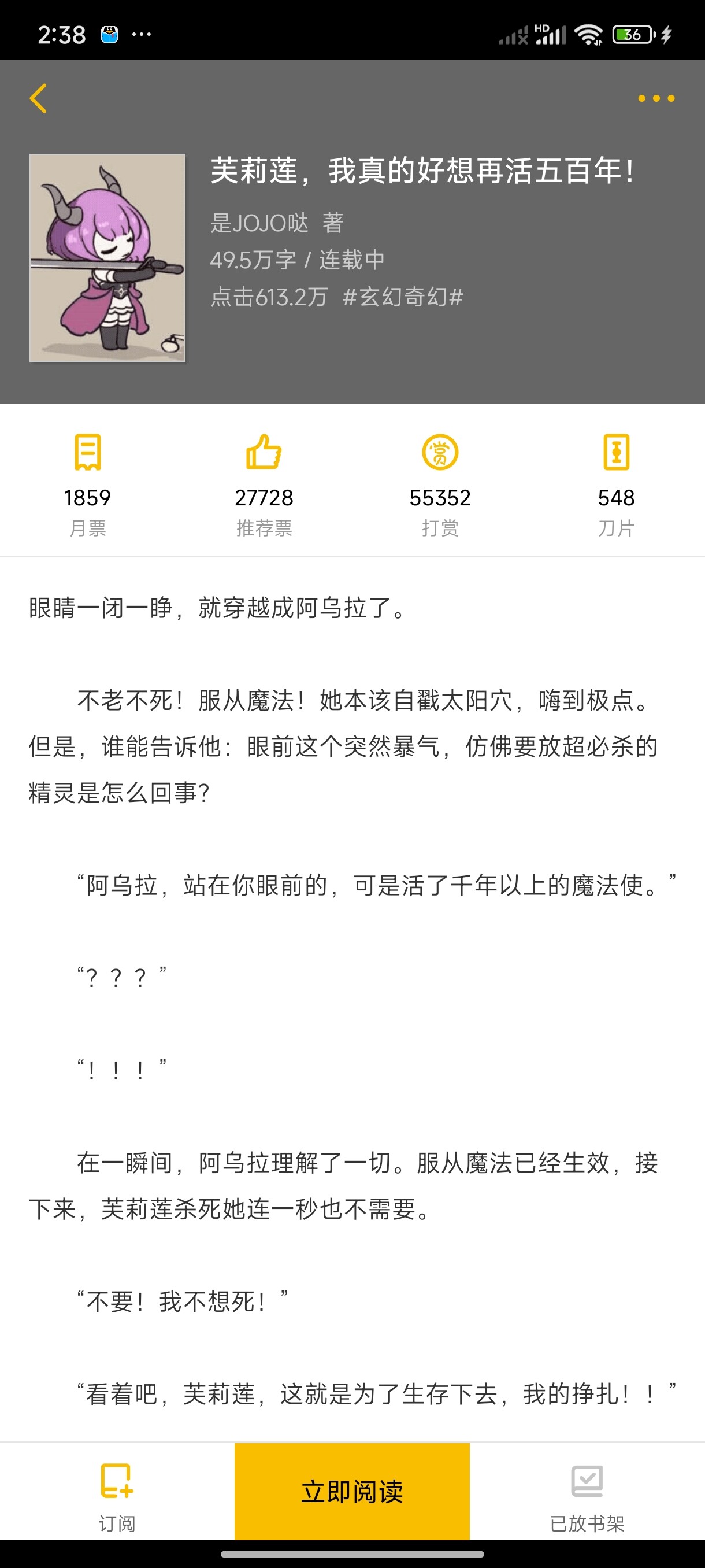Open the 打赏 reward option
Image resolution: width=705 pixels, height=1568 pixels.
coord(440,484)
